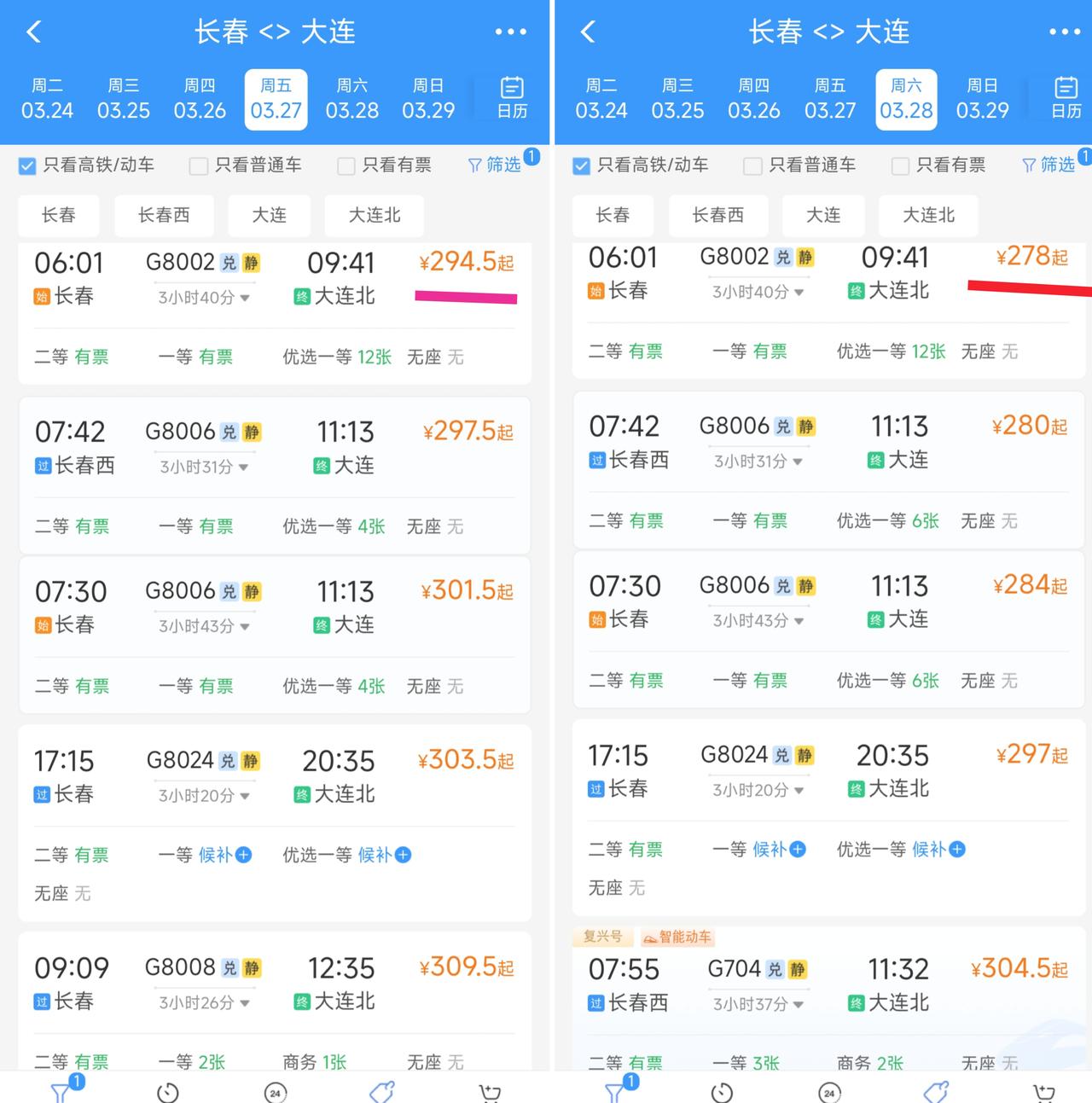Tap the ¥294.5起 price for G8002
Image resolution: width=1092 pixels, height=1103 pixels.
tap(464, 261)
